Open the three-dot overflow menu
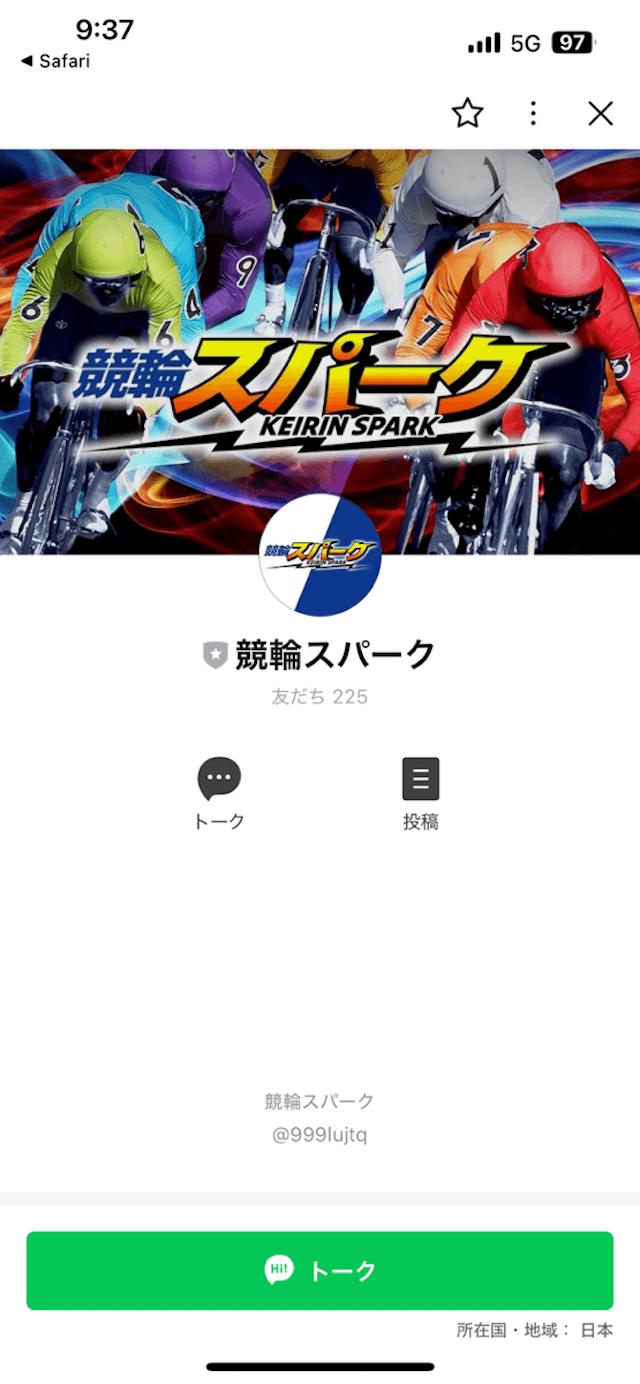Screen dimensions: 640x1384 [533, 114]
